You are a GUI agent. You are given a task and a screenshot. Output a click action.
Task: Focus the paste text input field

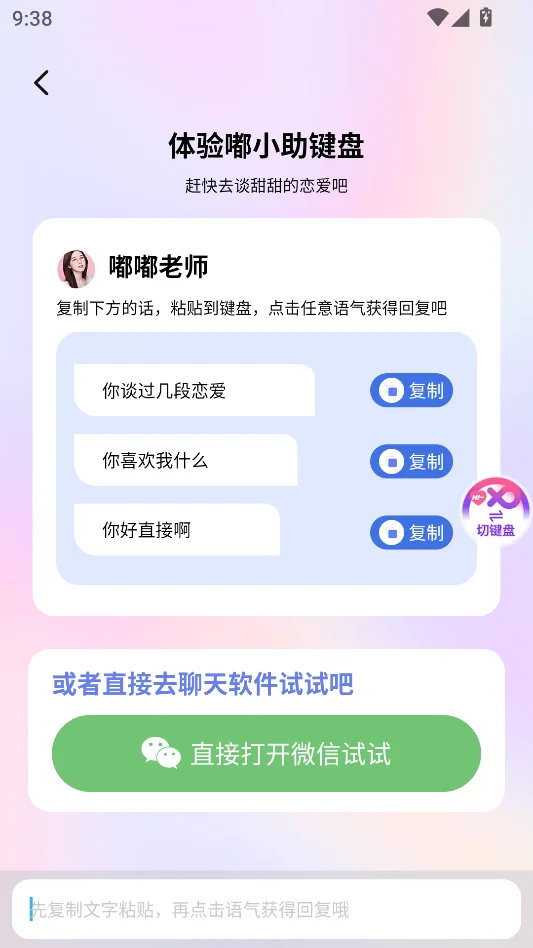click(x=266, y=909)
